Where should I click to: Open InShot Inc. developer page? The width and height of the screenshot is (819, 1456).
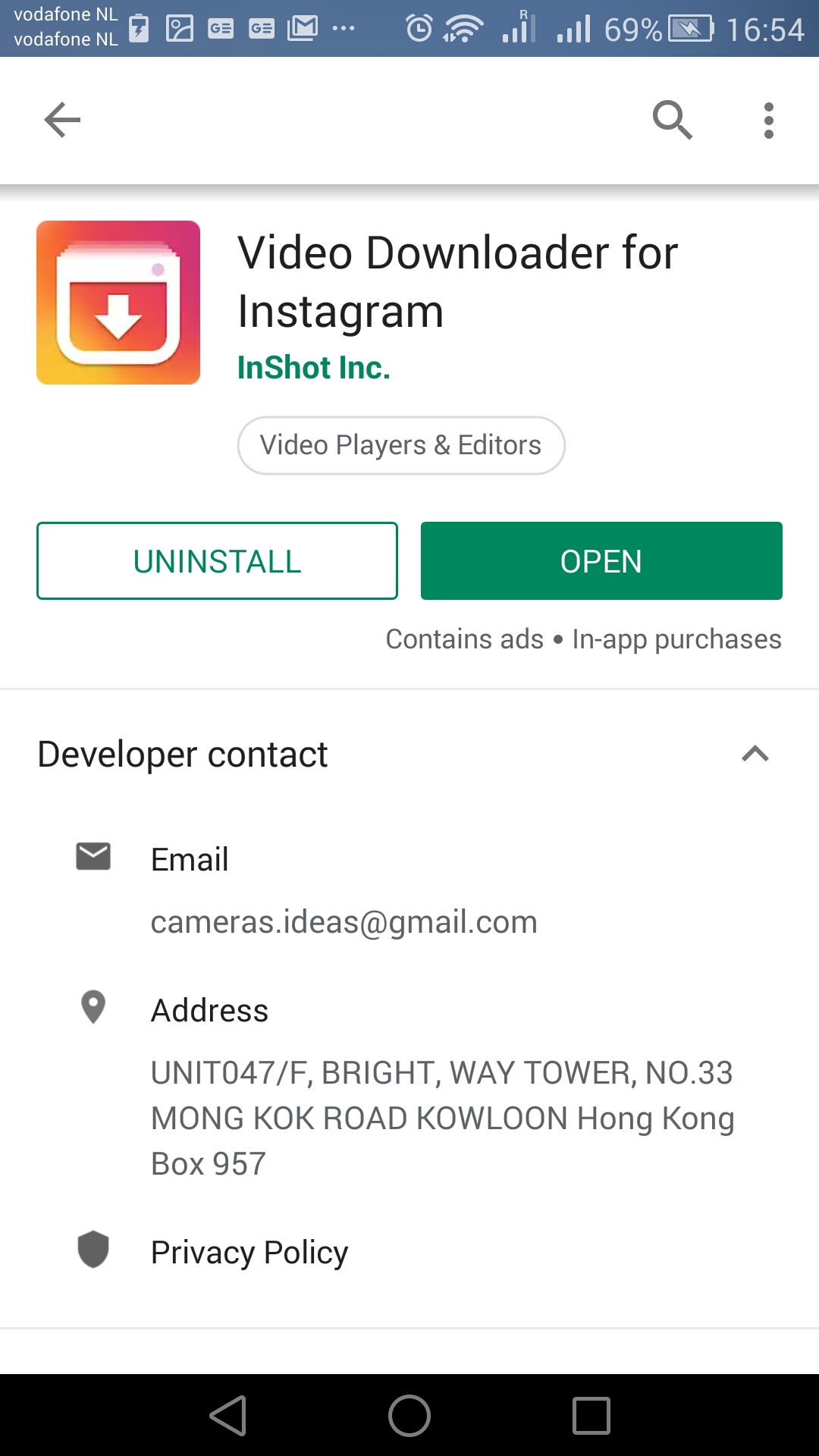pos(313,368)
